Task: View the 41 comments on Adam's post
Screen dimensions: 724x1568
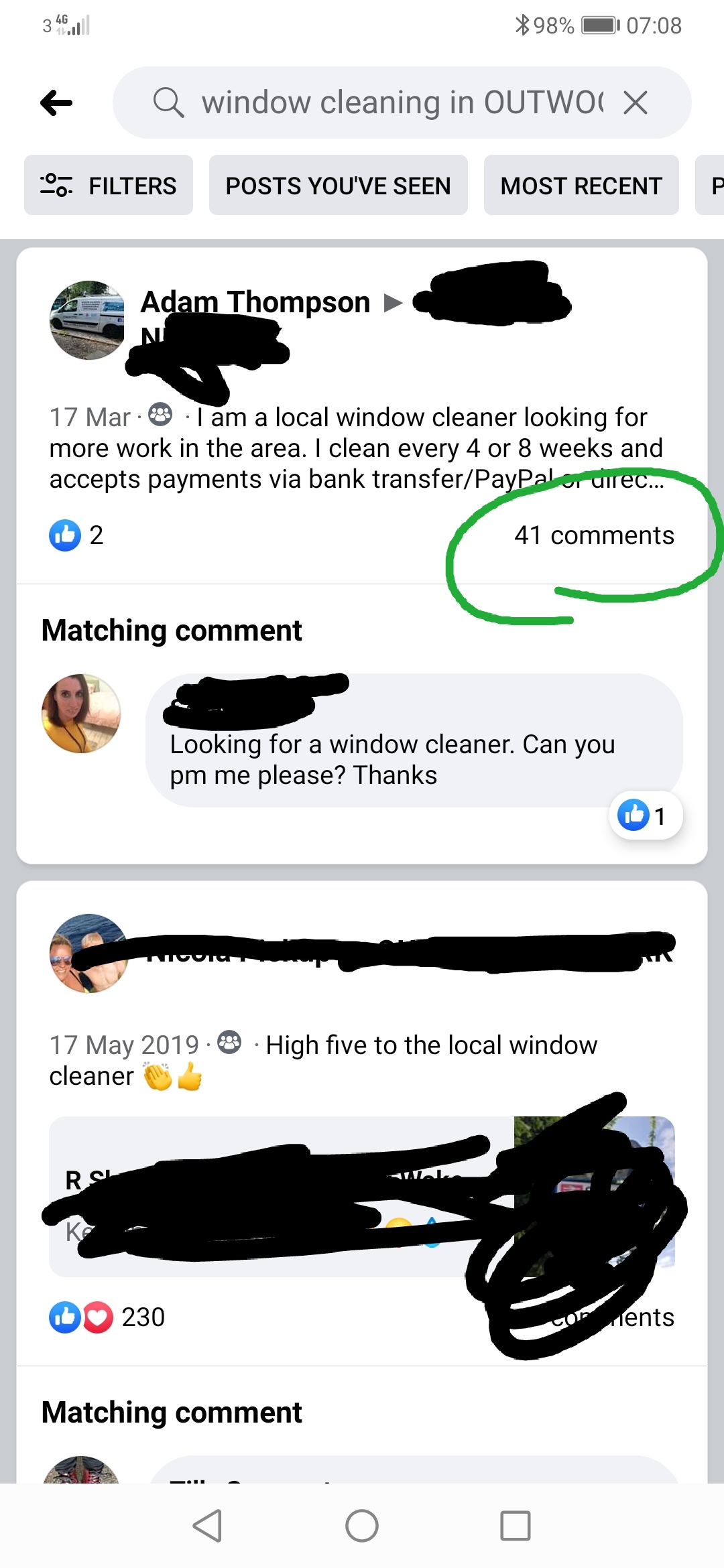Action: coord(594,535)
